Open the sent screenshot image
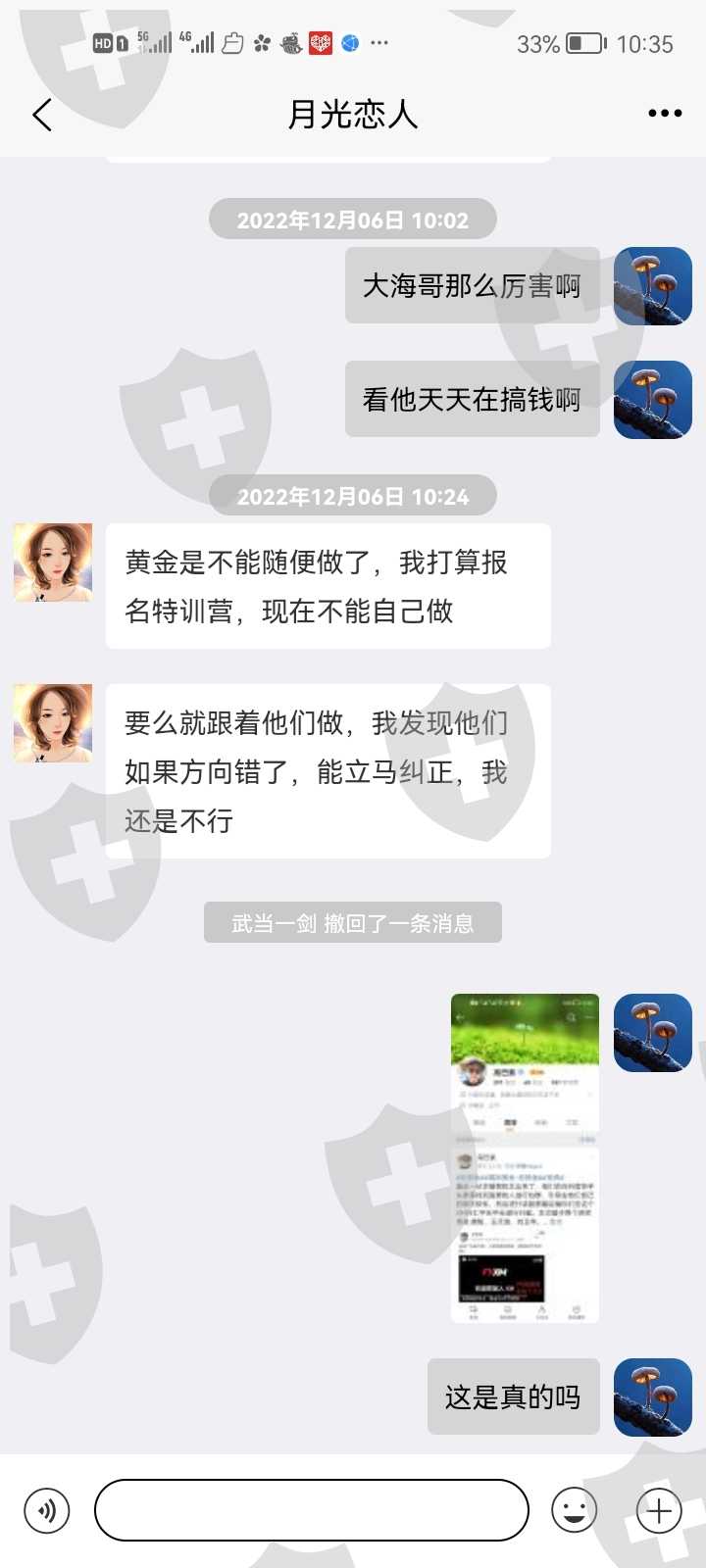 click(525, 1158)
